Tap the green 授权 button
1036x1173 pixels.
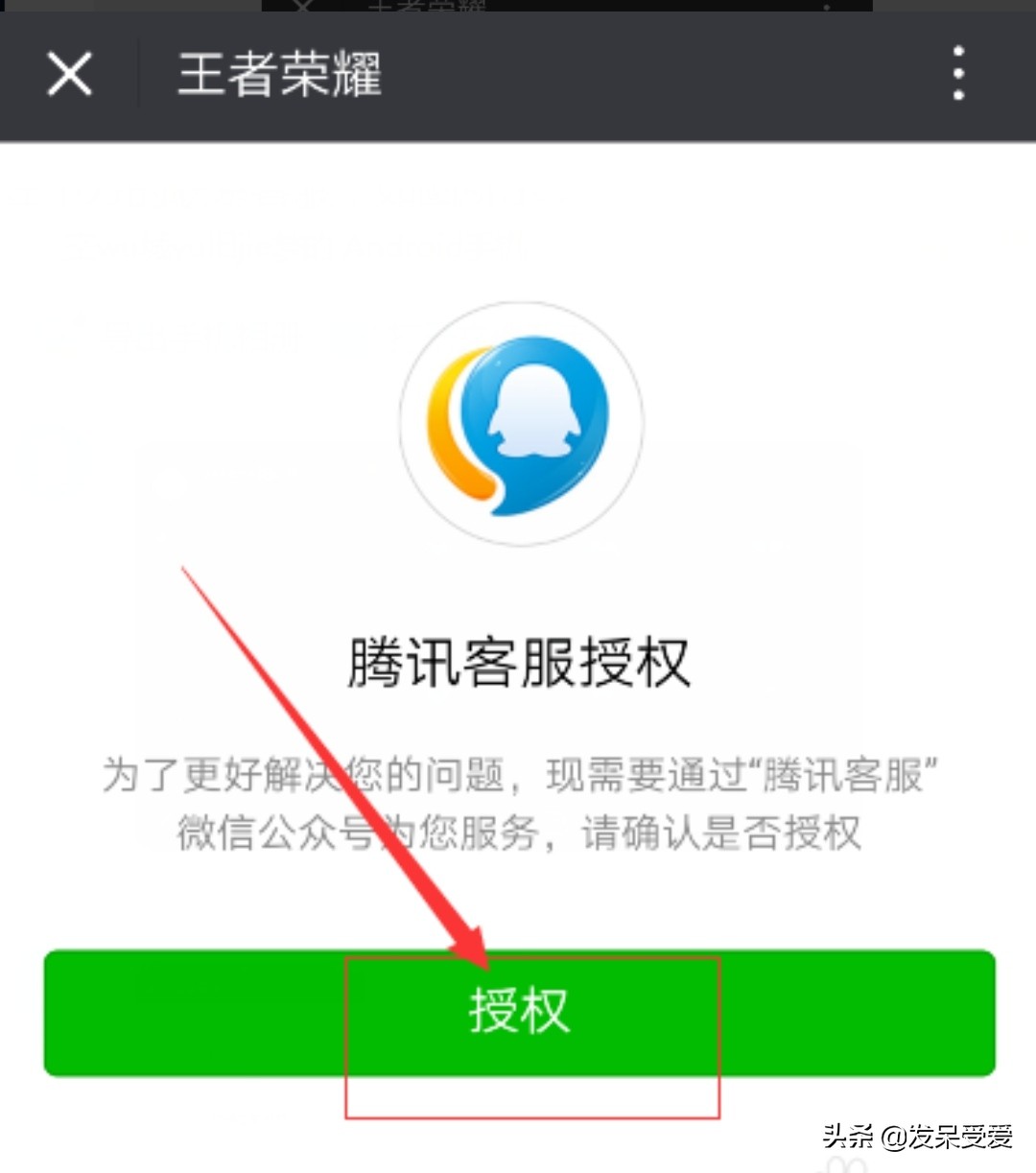point(519,1012)
